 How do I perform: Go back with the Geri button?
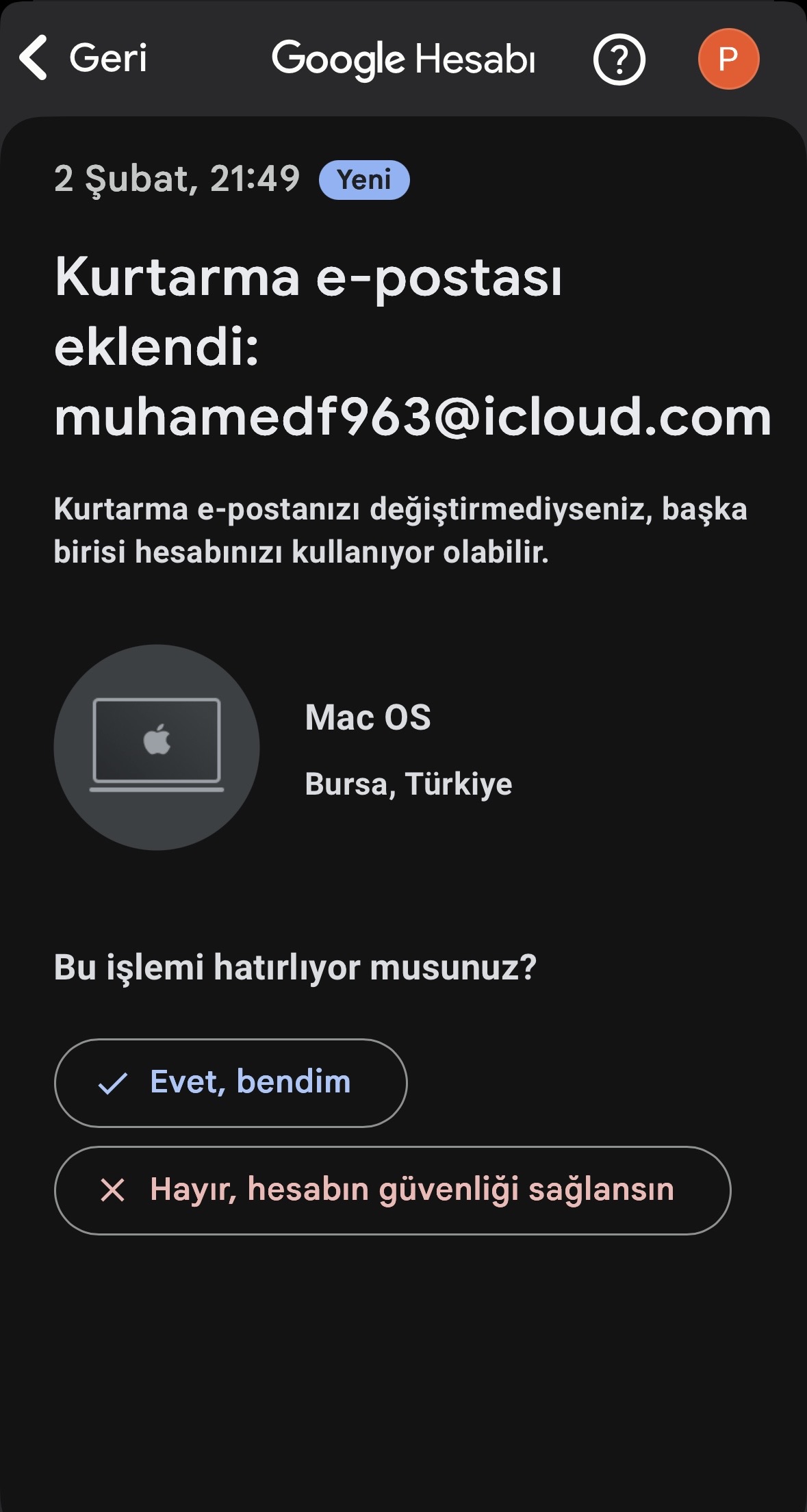(83, 58)
